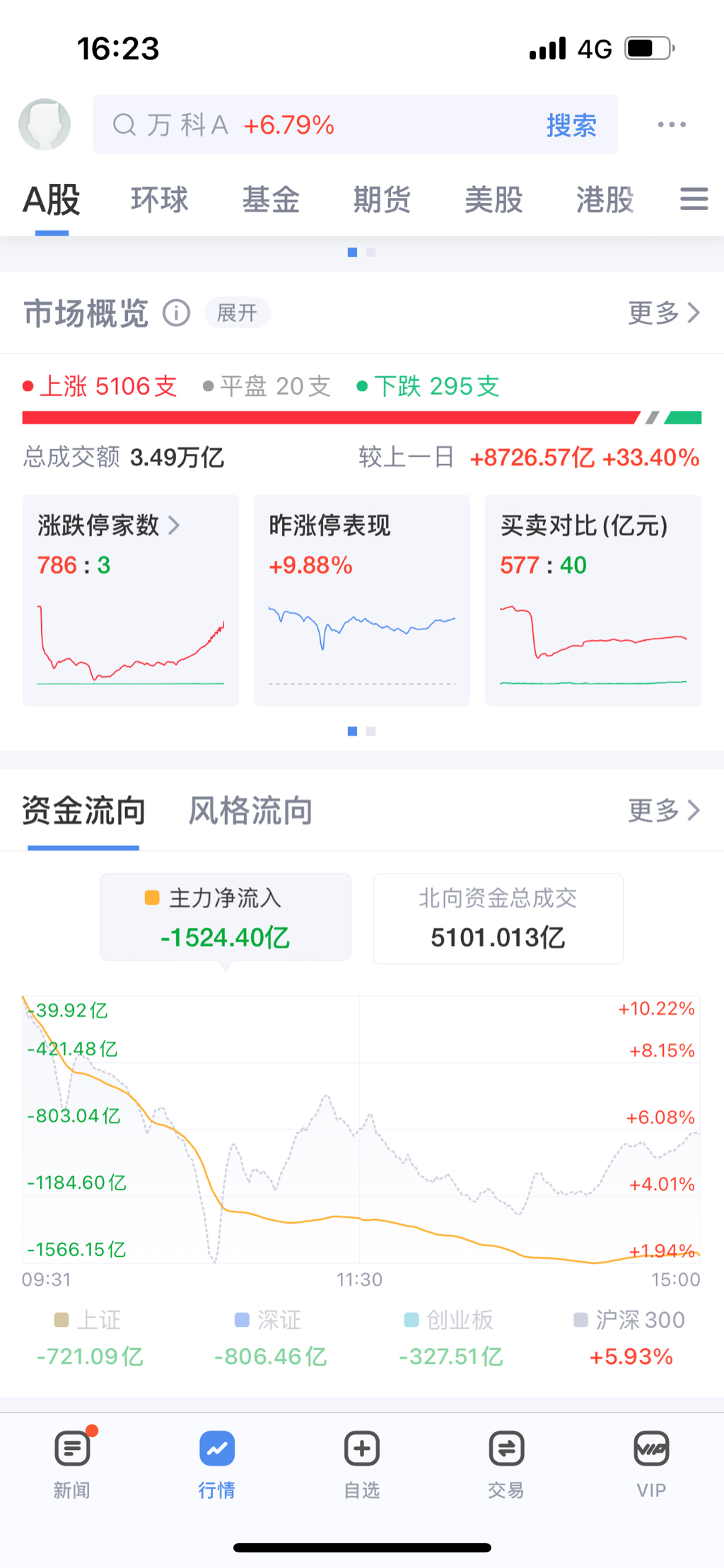Viewport: 724px width, 1568px height.
Task: Switch to the 风格流向 tab
Action: pyautogui.click(x=250, y=811)
